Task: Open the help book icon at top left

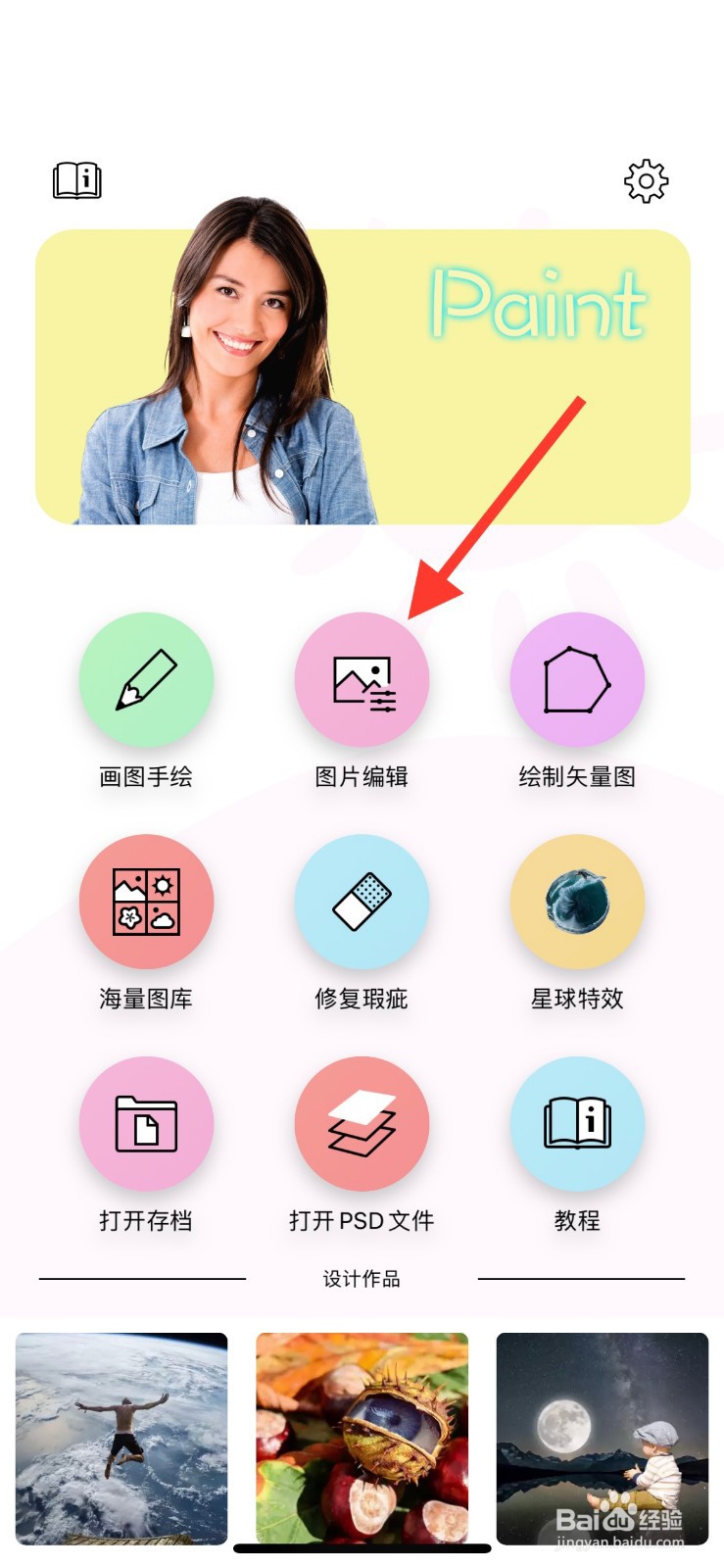Action: [75, 180]
